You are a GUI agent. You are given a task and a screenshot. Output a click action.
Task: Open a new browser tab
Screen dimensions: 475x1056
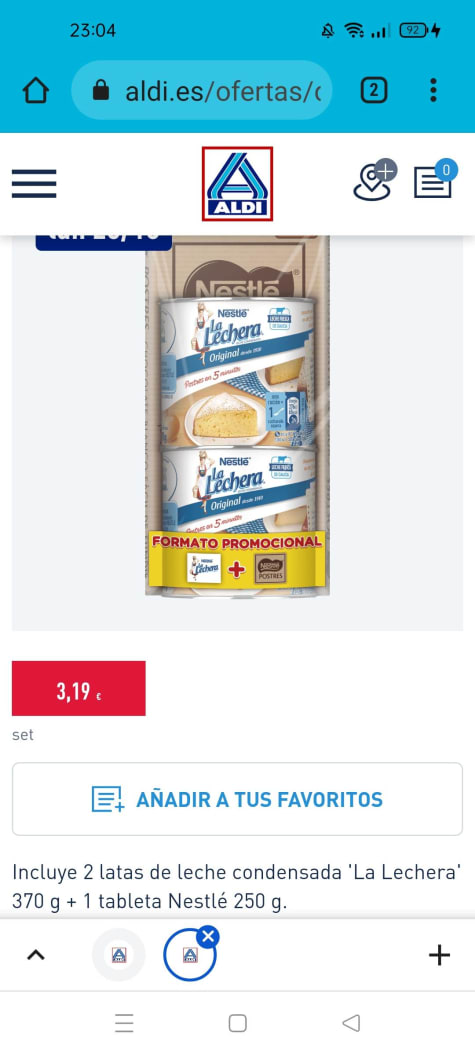tap(439, 954)
